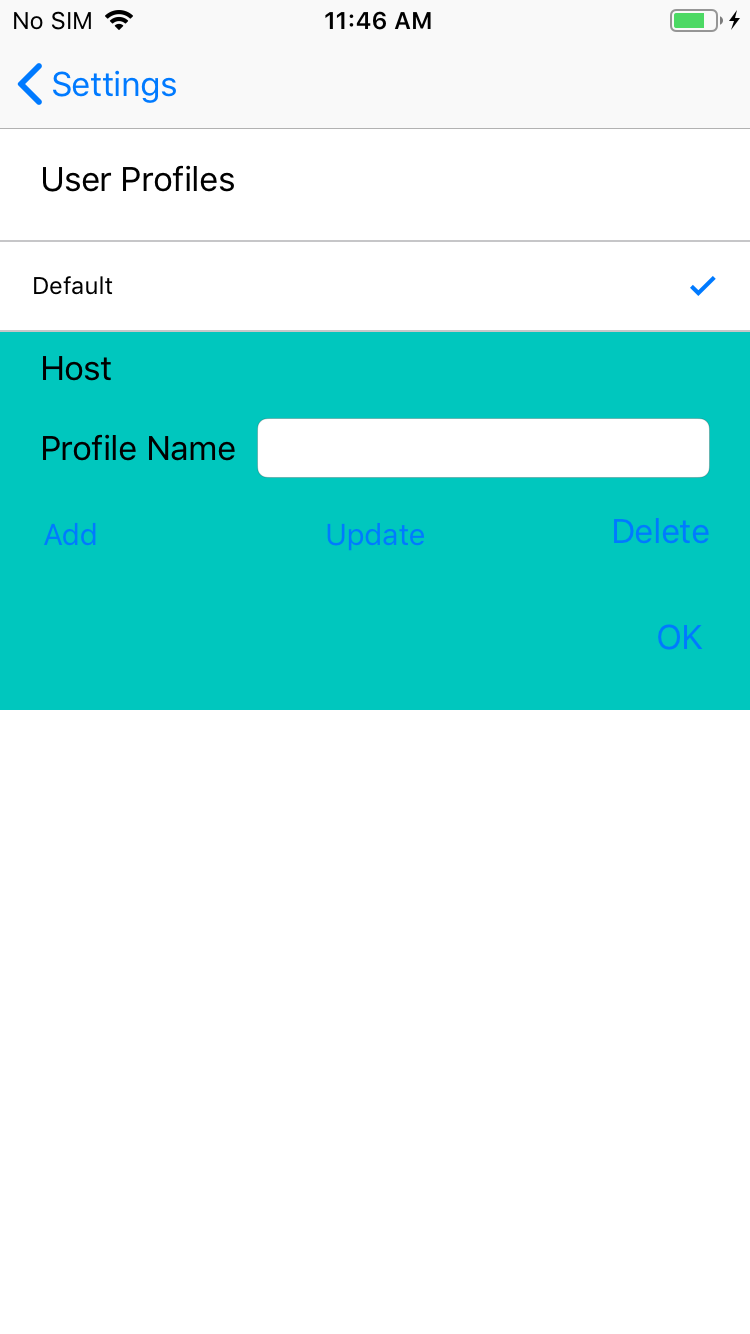Confirm with the OK button
Viewport: 750px width, 1334px height.
tap(679, 637)
